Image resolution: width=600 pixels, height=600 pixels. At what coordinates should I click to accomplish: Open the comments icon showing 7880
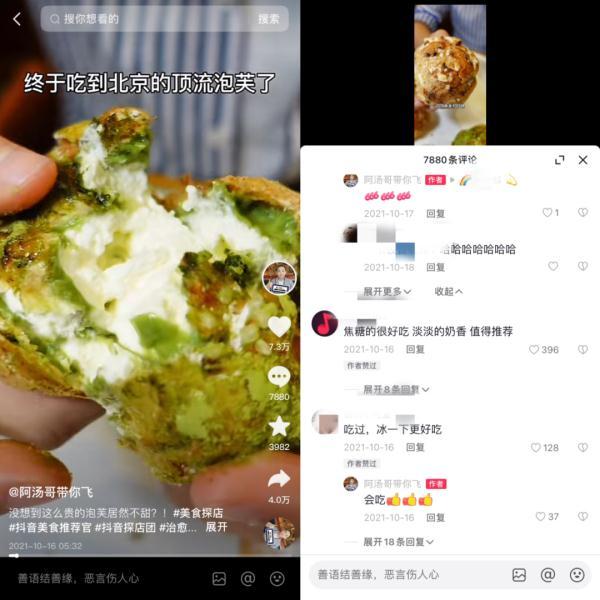[x=279, y=377]
